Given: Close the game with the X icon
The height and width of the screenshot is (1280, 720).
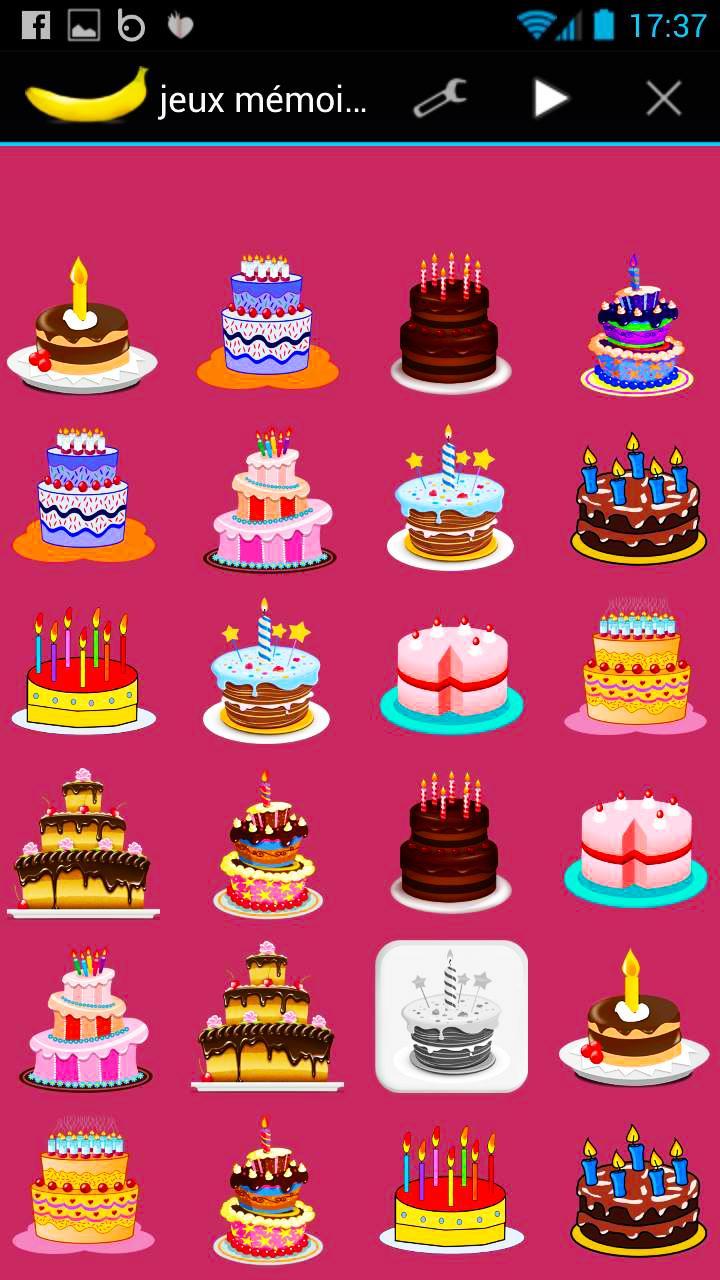Looking at the screenshot, I should click(663, 98).
